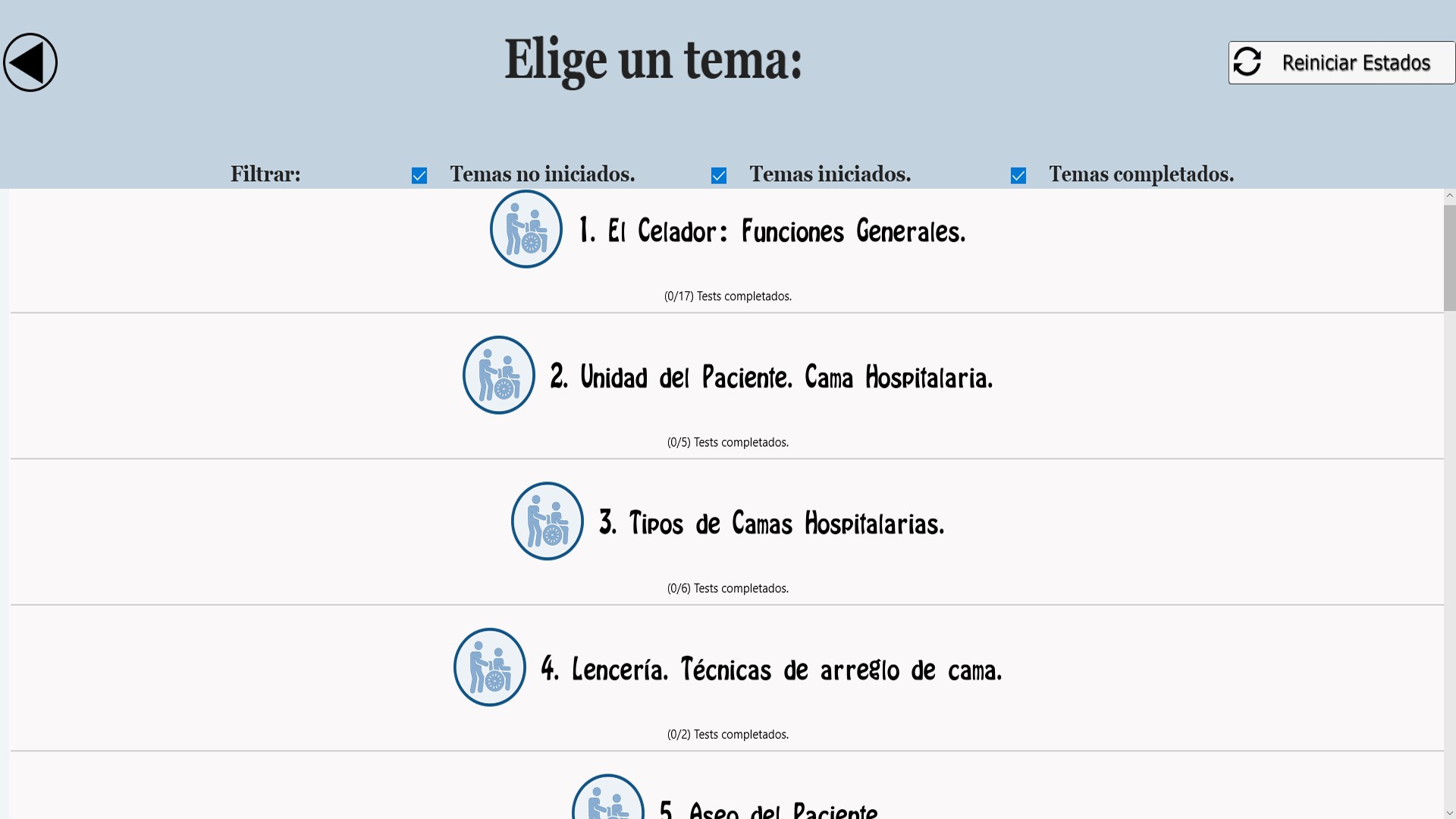The height and width of the screenshot is (819, 1456).
Task: Uncheck the Temas no iniciados filter
Action: [419, 176]
